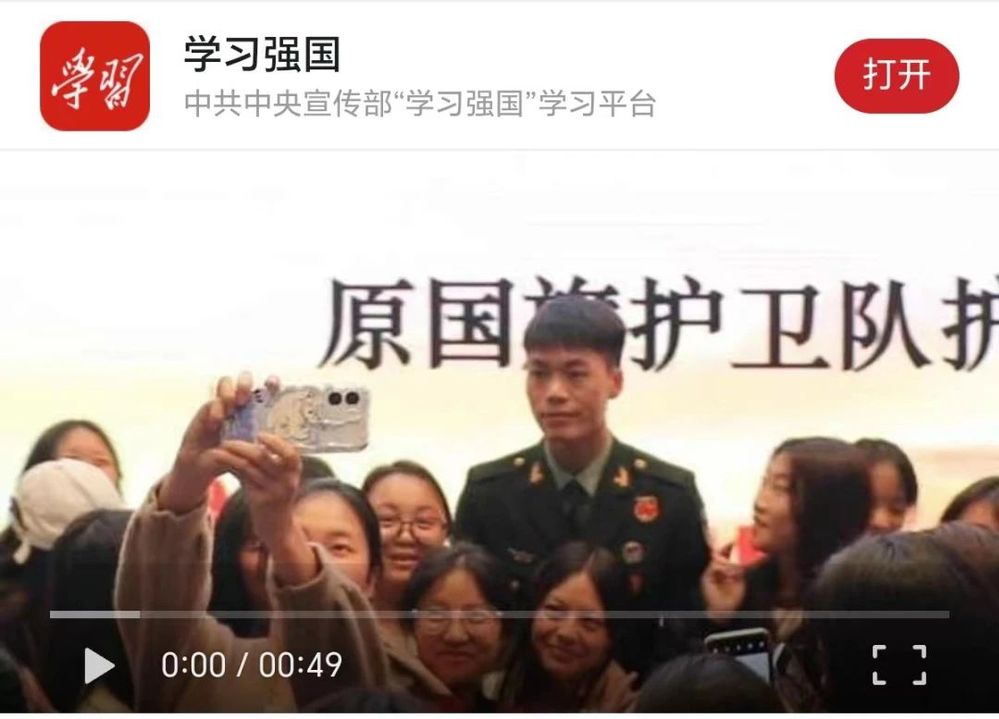Open the 学习强国 app logo
This screenshot has width=999, height=719.
coord(94,76)
